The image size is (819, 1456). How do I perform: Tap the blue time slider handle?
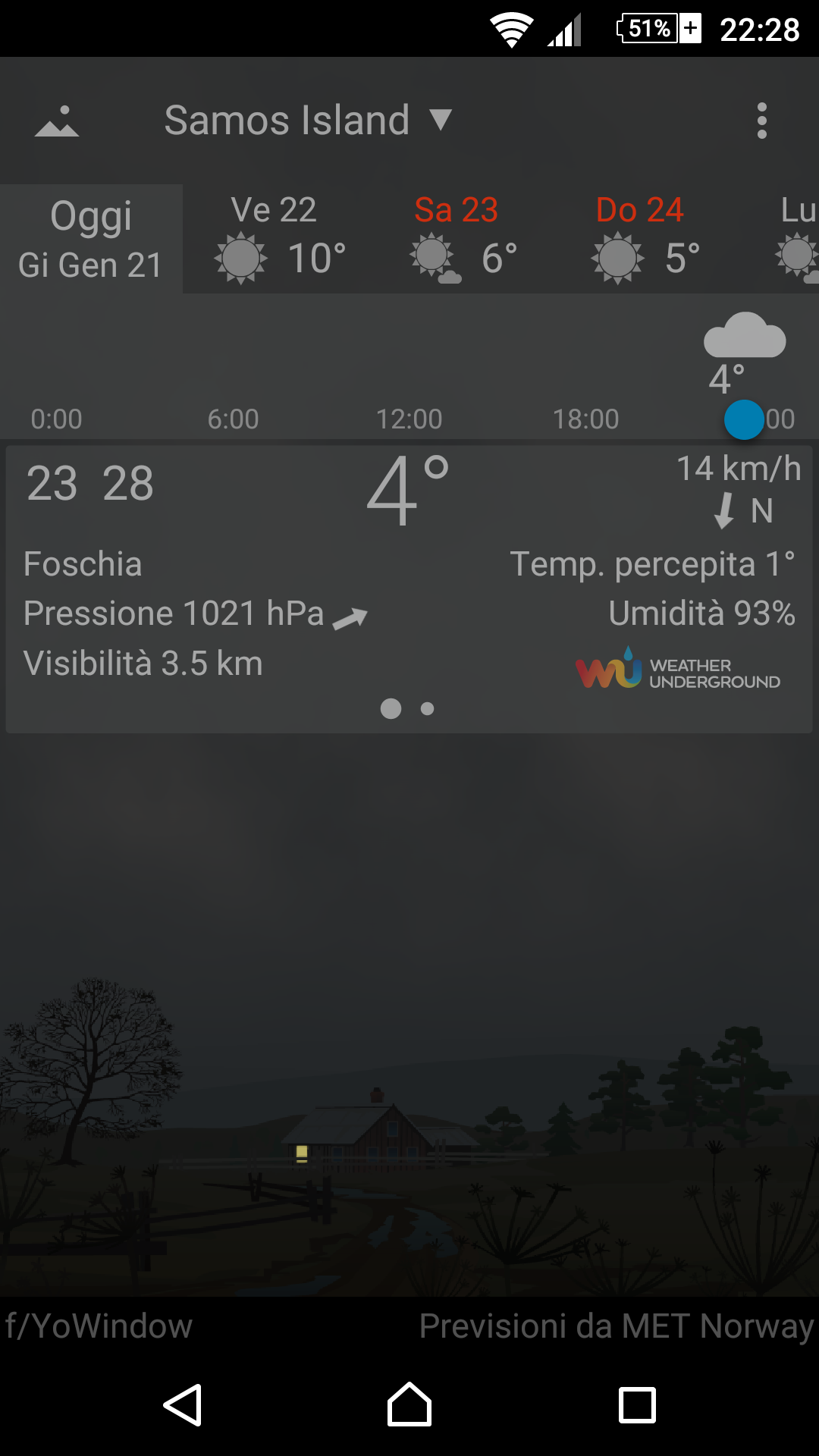(744, 420)
